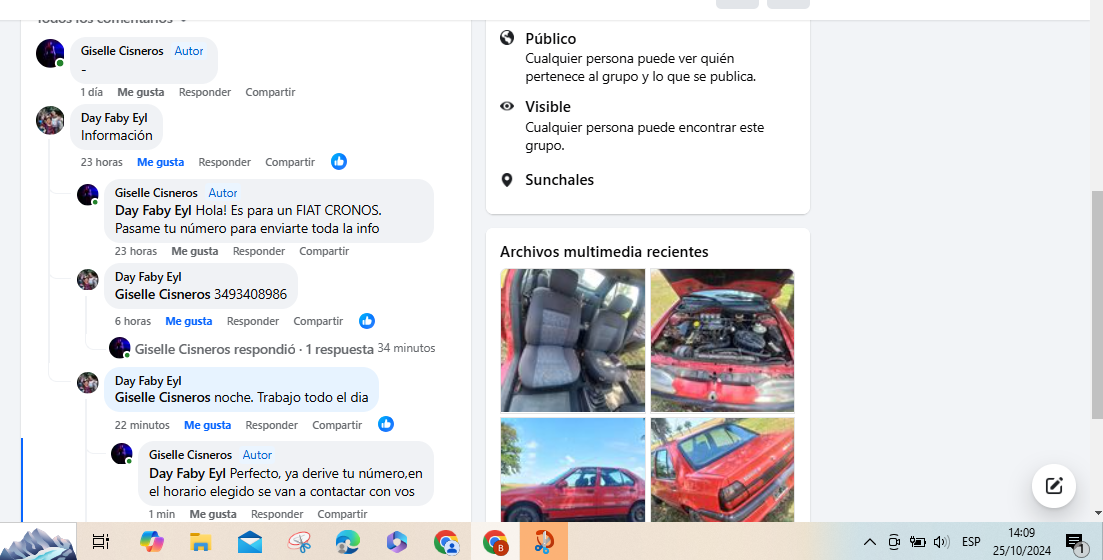
Task: Like Day Faby Eyl's "Información" comment
Action: point(160,162)
